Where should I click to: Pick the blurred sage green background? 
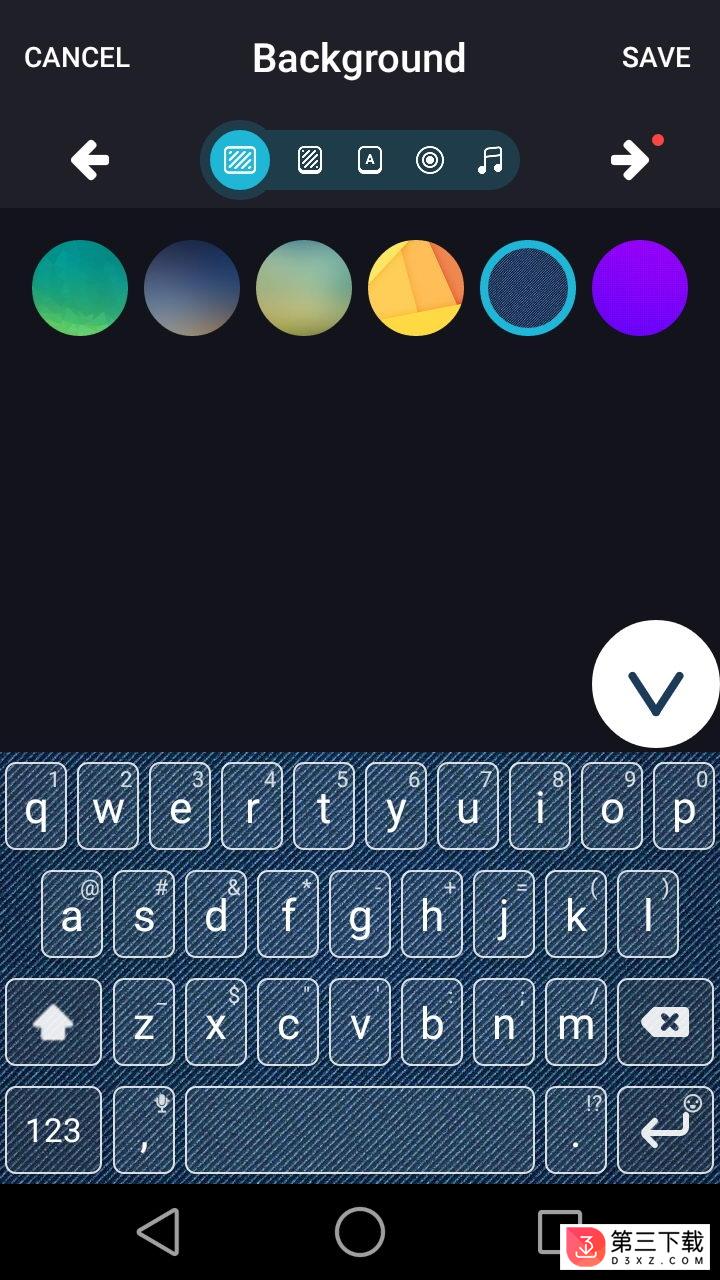304,288
